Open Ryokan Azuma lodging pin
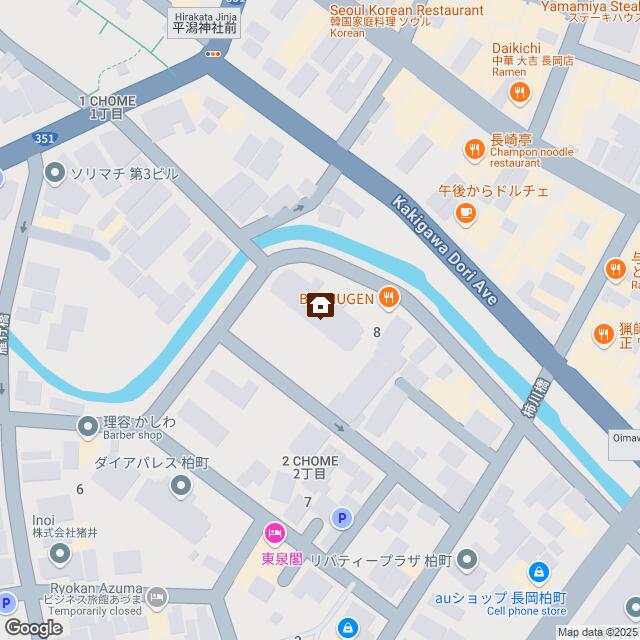 click(157, 598)
